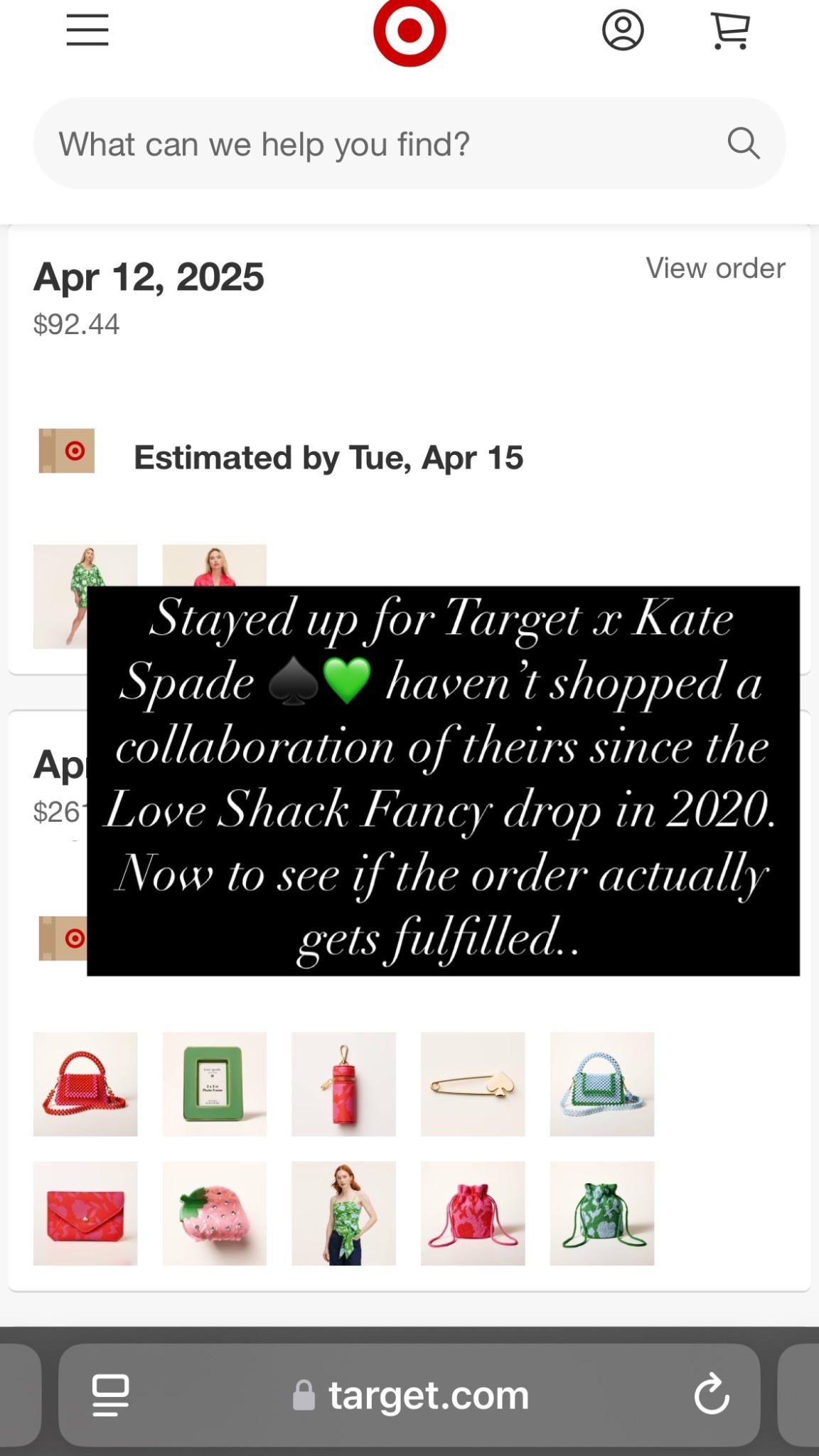Open the strawberry-shaped item

pos(215,1214)
